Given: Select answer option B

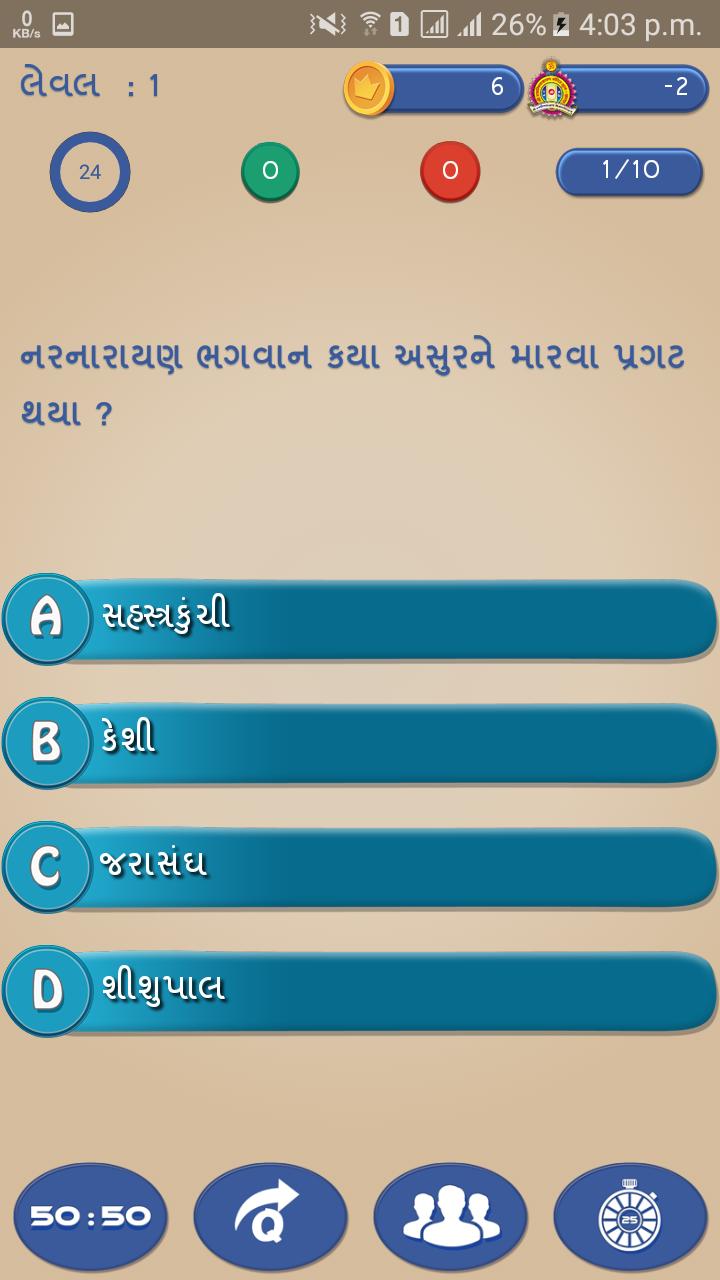Looking at the screenshot, I should coord(360,742).
